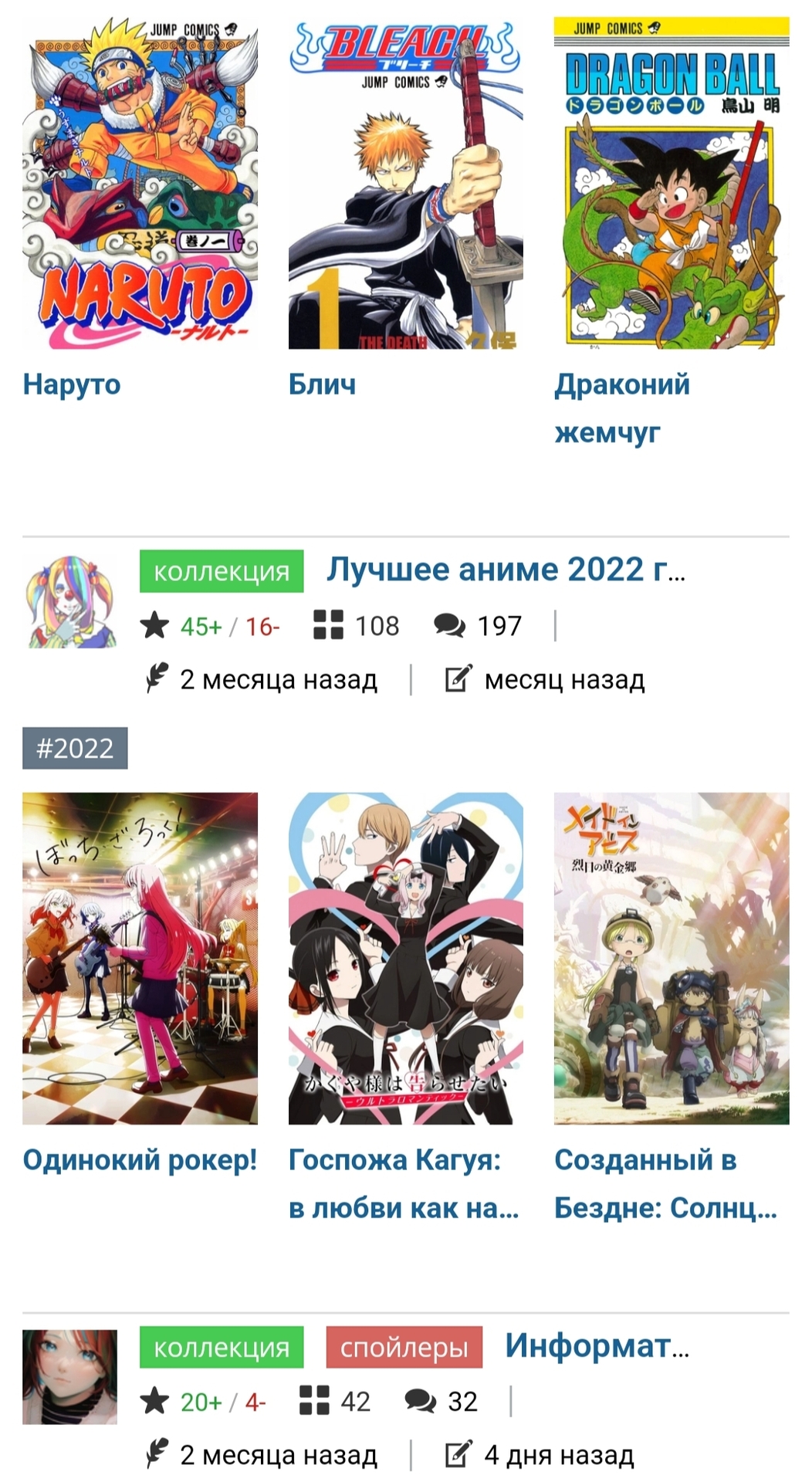Open the Naruto manga cover
This screenshot has width=812, height=1482.
pyautogui.click(x=140, y=184)
